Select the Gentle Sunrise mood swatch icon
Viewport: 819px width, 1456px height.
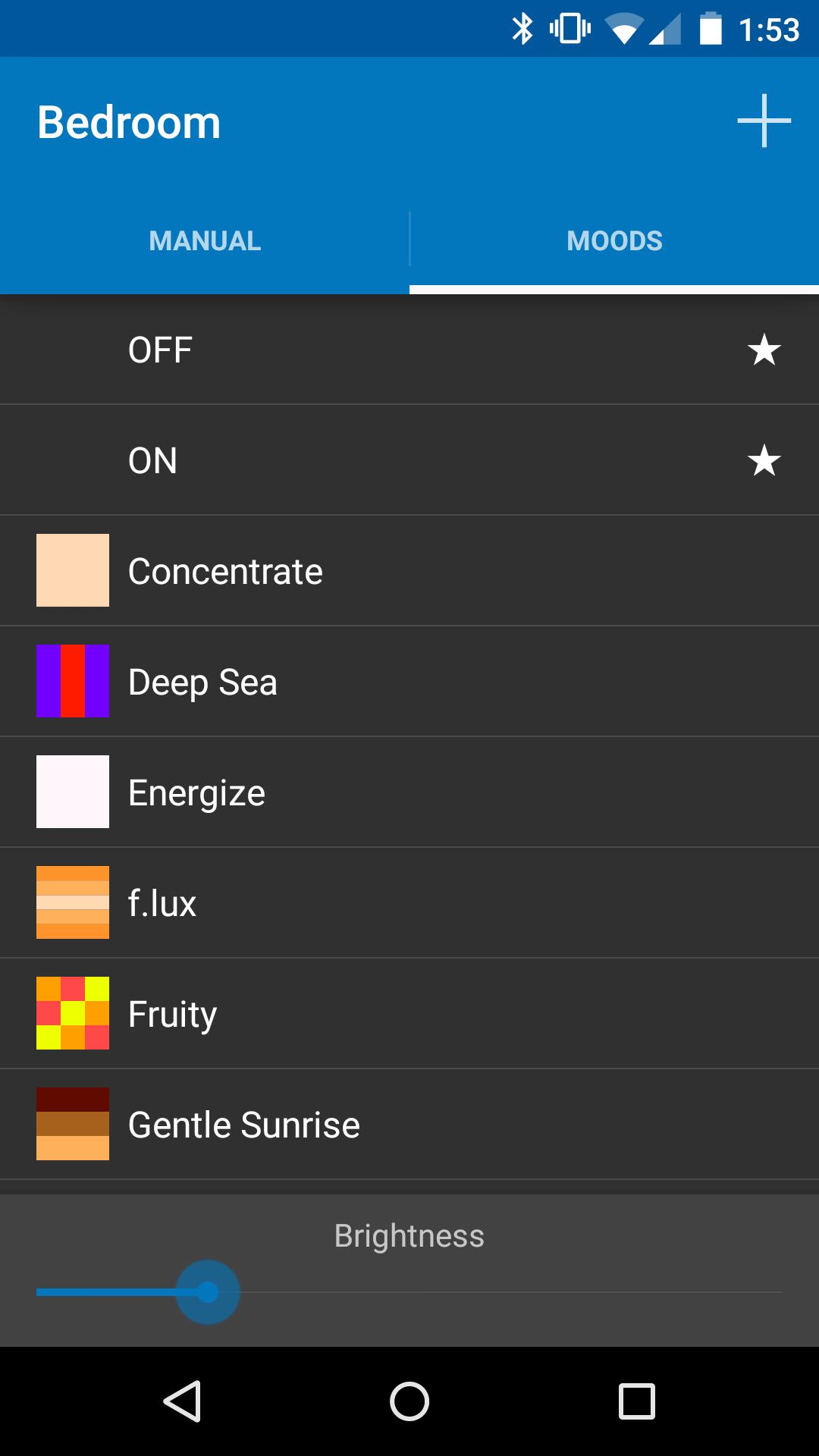(x=72, y=1124)
